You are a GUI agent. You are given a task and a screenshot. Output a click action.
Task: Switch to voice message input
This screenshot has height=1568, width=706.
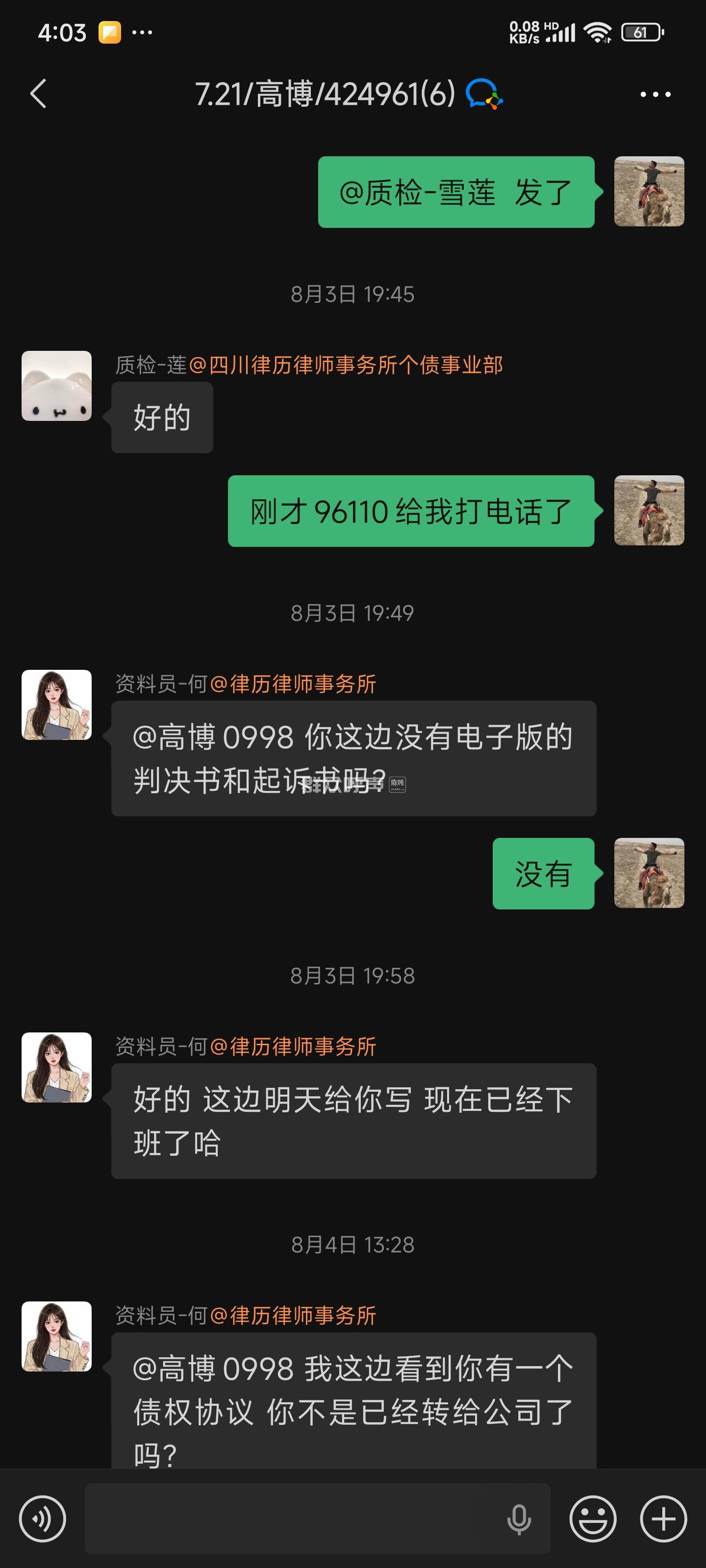tap(42, 1519)
